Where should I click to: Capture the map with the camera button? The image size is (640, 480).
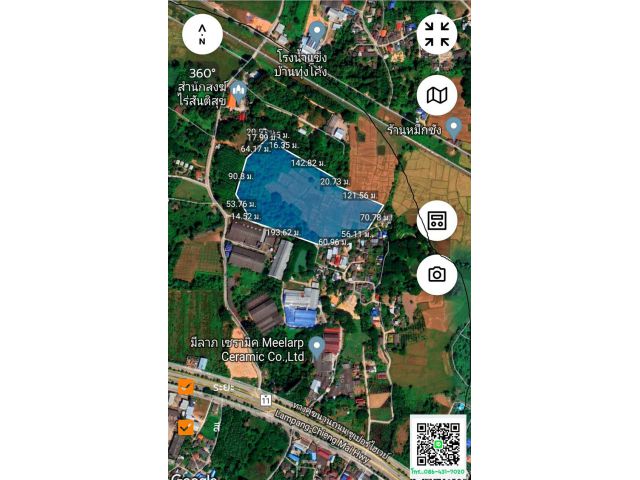(x=436, y=274)
